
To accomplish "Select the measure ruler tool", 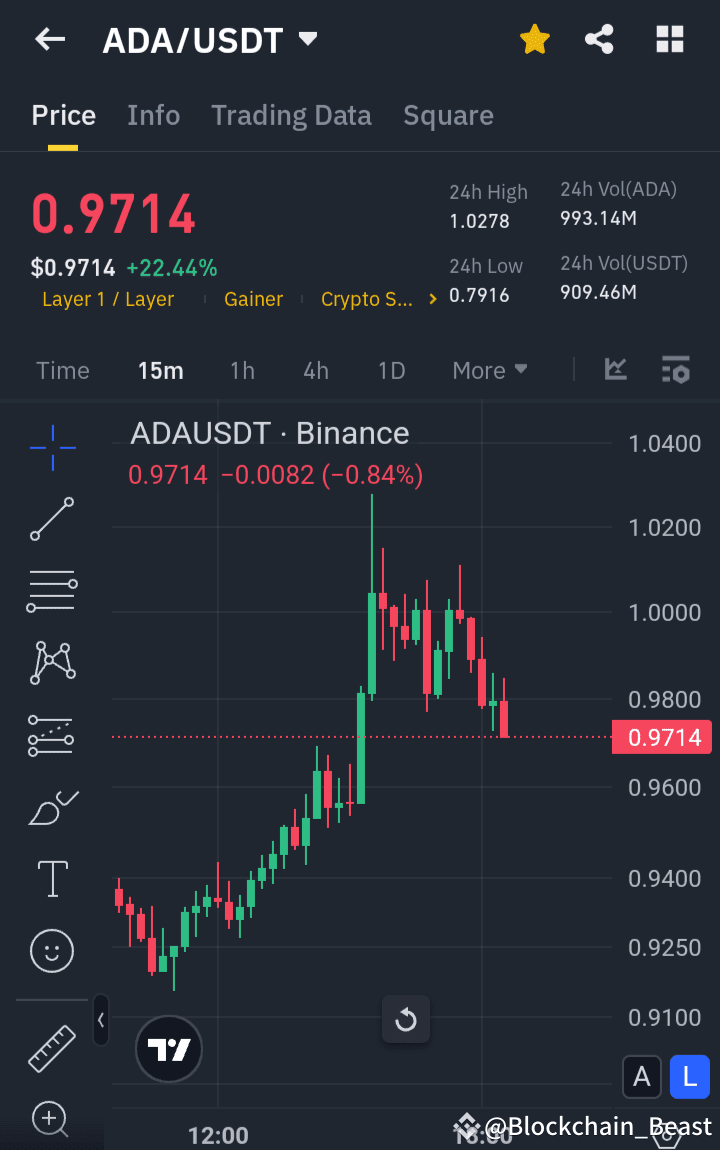I will [51, 1049].
